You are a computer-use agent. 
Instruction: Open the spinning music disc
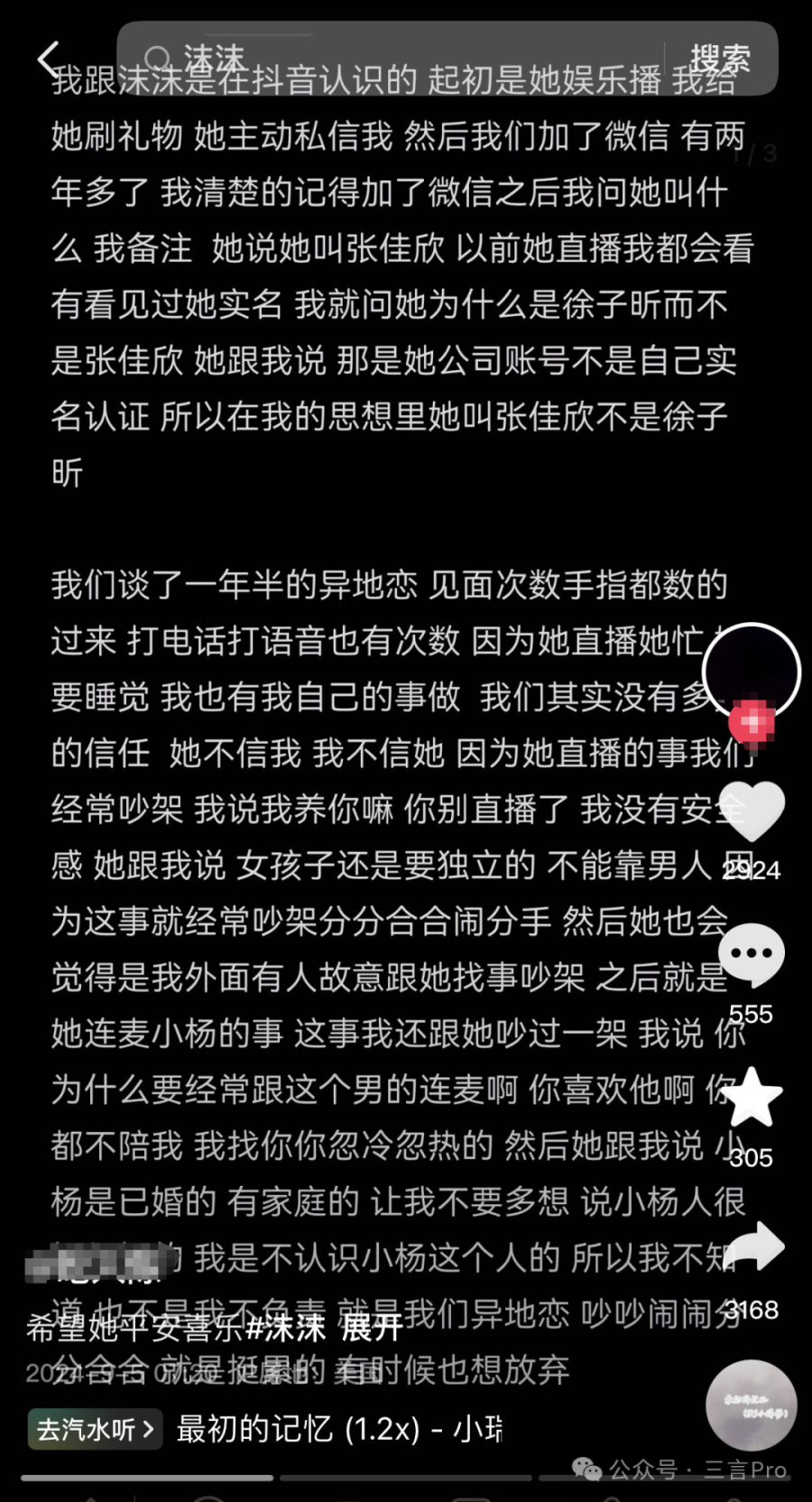pyautogui.click(x=751, y=1405)
